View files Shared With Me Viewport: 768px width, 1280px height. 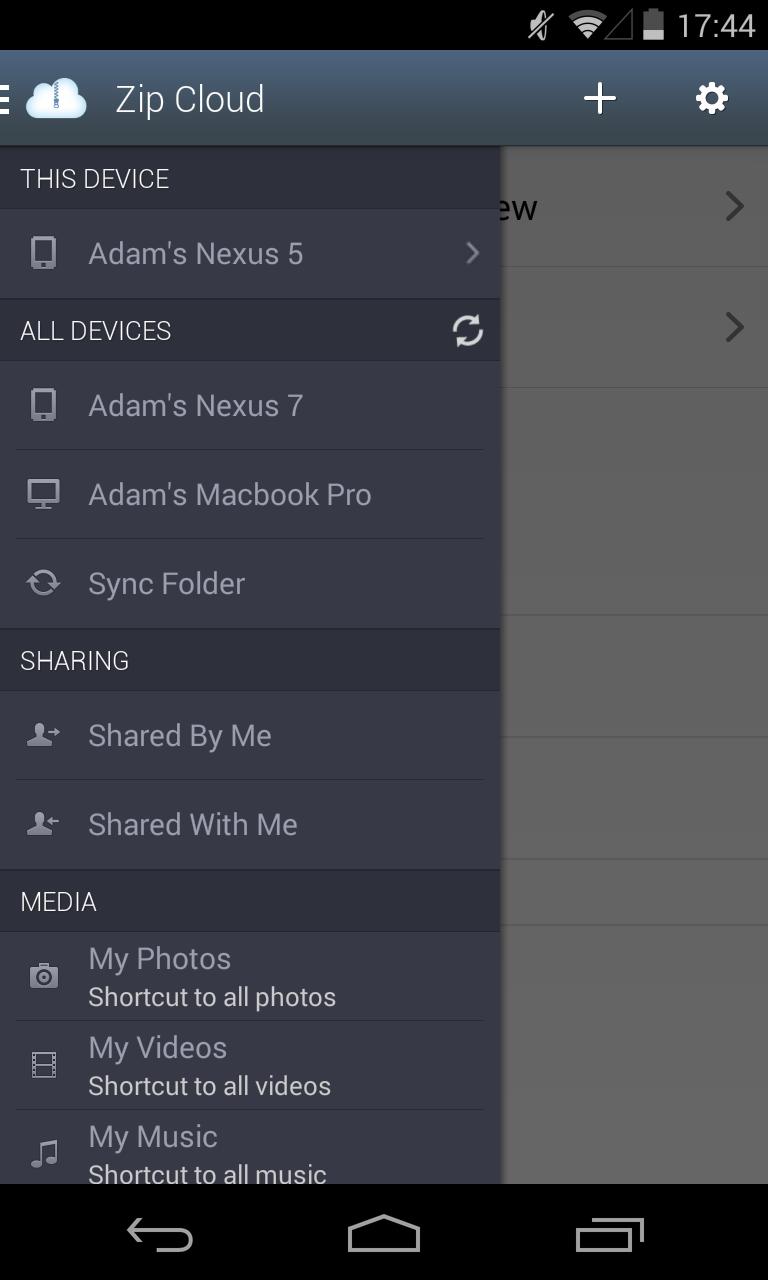coord(250,825)
